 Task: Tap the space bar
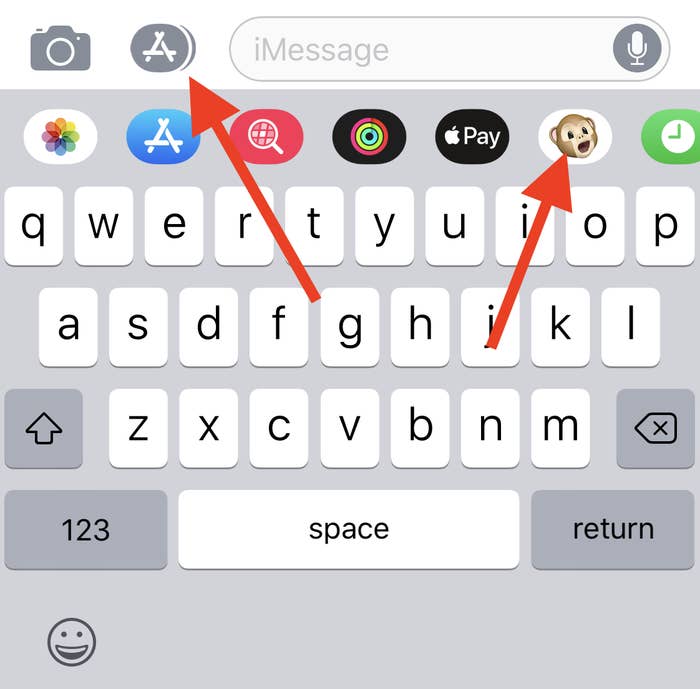(348, 529)
